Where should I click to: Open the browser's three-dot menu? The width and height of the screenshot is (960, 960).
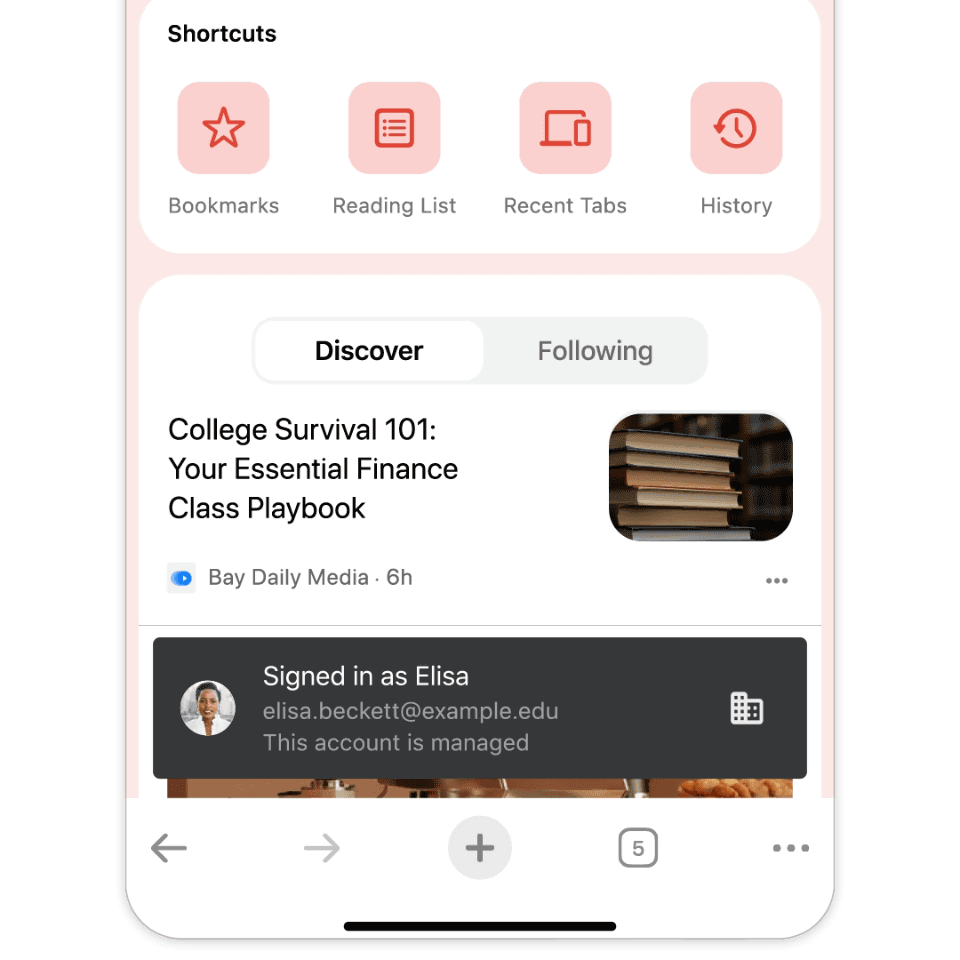pos(790,849)
